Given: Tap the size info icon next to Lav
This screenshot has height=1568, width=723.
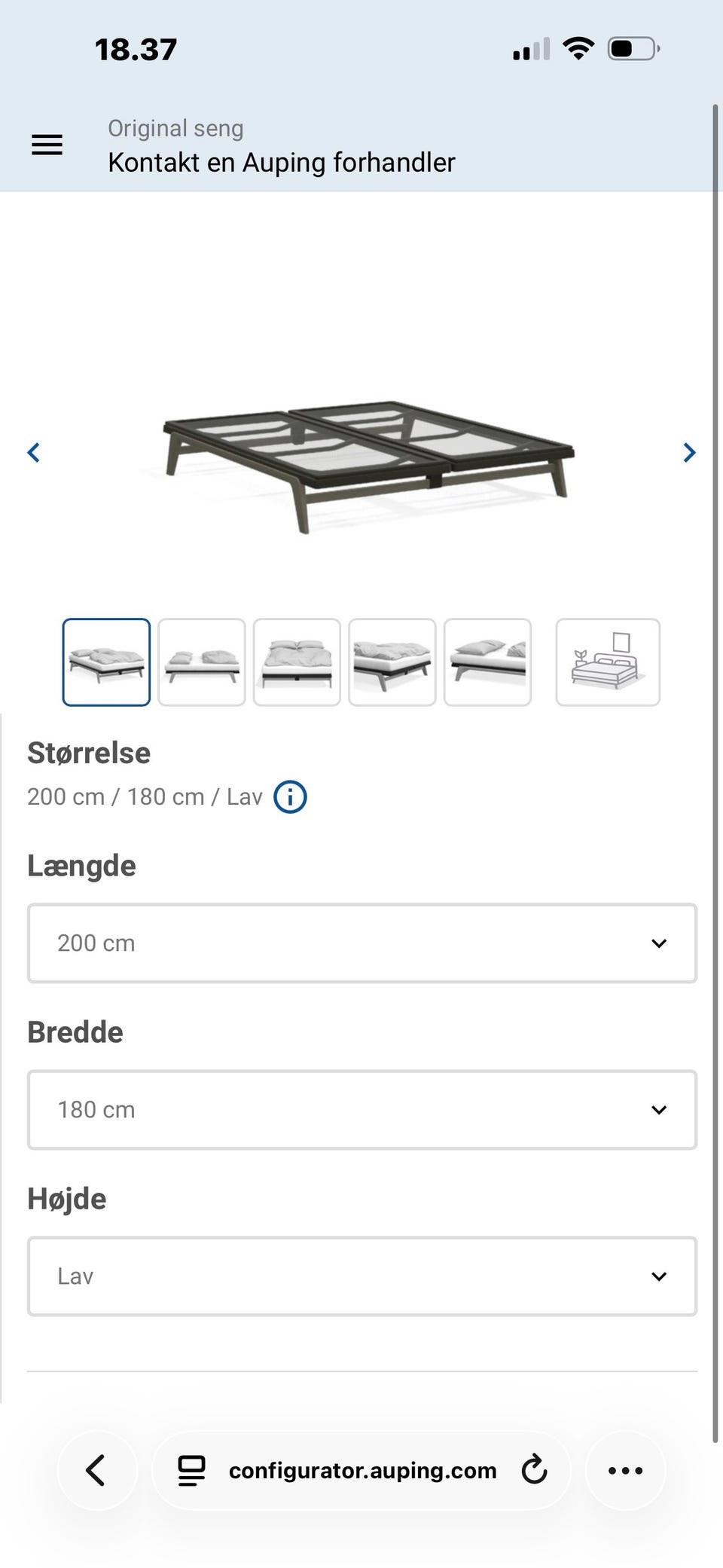Looking at the screenshot, I should click(x=291, y=796).
